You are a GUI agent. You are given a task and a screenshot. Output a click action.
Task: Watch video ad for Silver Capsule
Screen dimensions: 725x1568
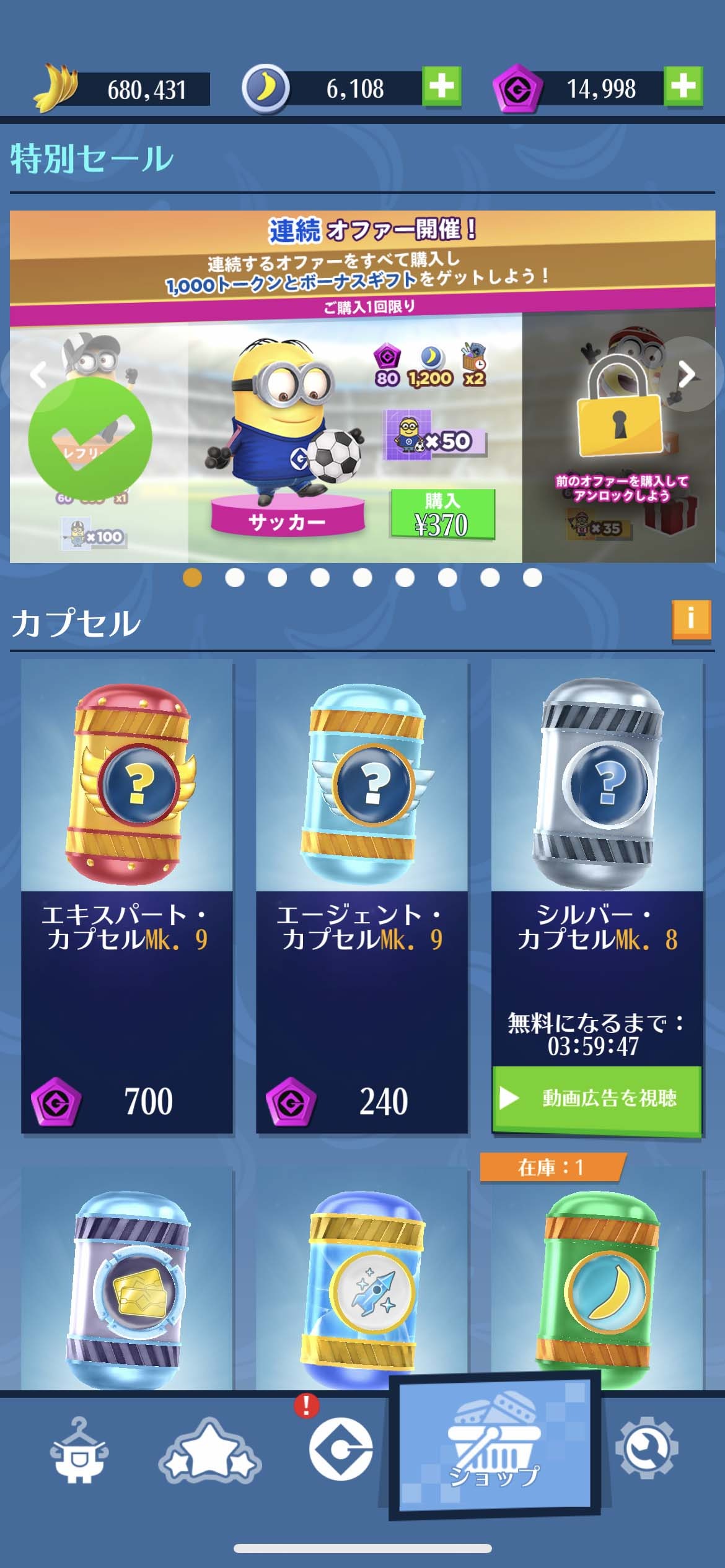click(597, 1099)
